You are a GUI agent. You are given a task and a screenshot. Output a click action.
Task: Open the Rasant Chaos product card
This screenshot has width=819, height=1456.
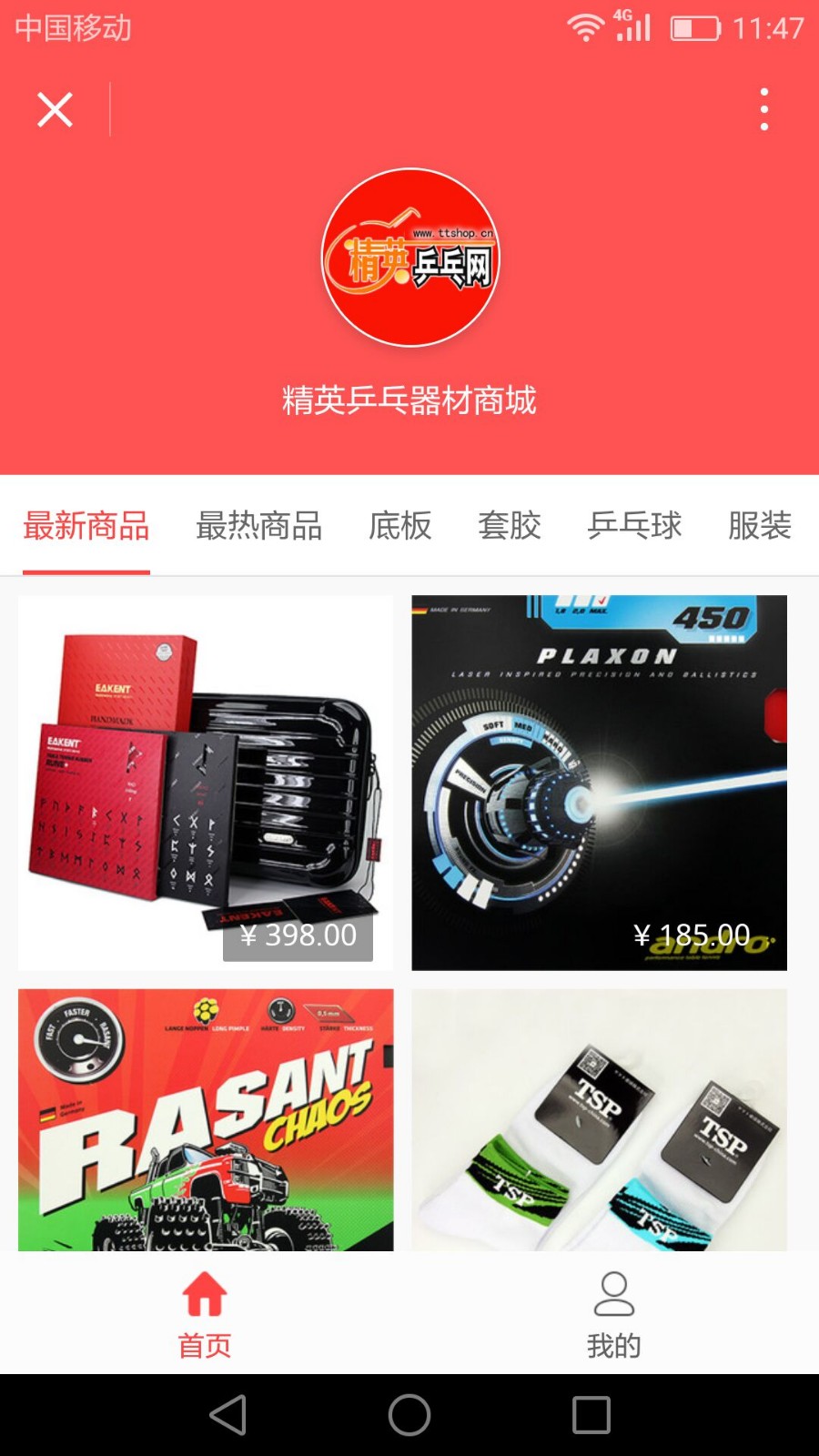(x=206, y=1119)
